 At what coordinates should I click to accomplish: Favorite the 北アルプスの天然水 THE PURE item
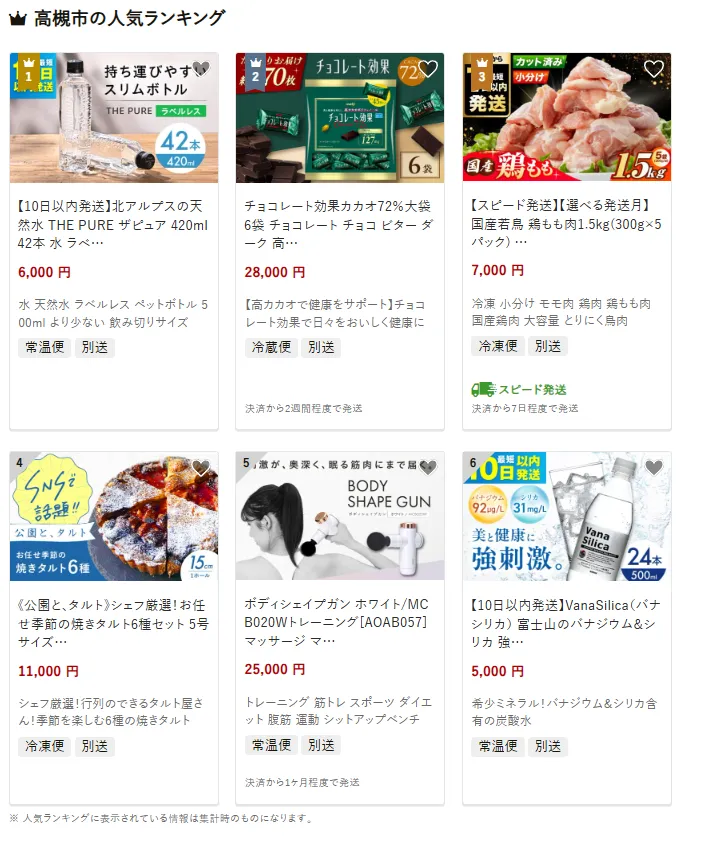(x=200, y=69)
